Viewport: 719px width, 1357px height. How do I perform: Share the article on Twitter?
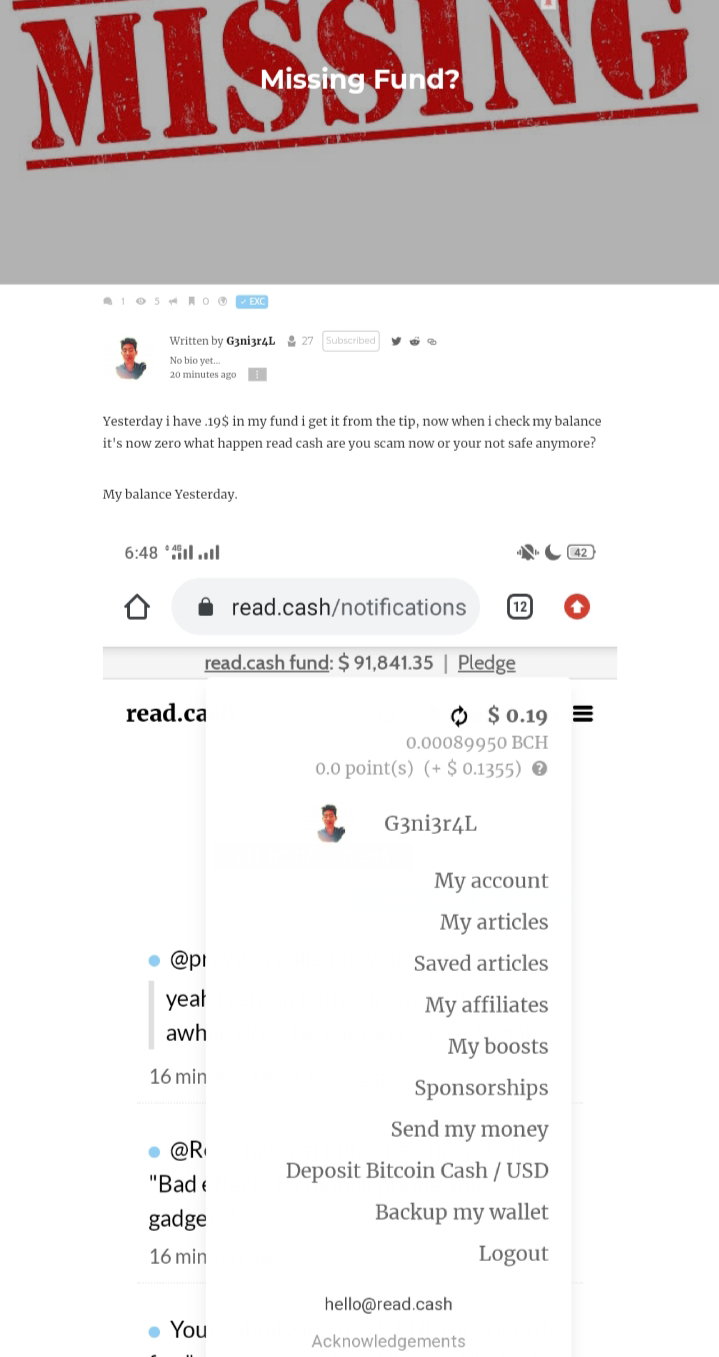tap(396, 341)
